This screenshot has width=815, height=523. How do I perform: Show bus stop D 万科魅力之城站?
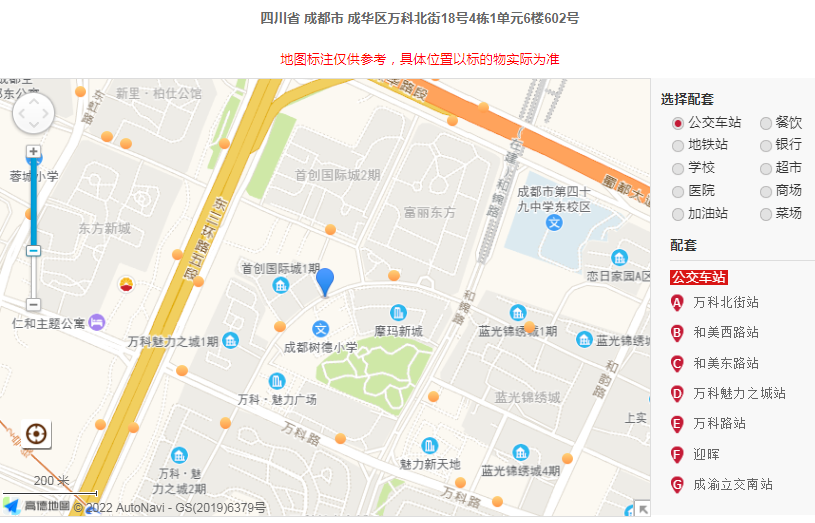pyautogui.click(x=739, y=393)
